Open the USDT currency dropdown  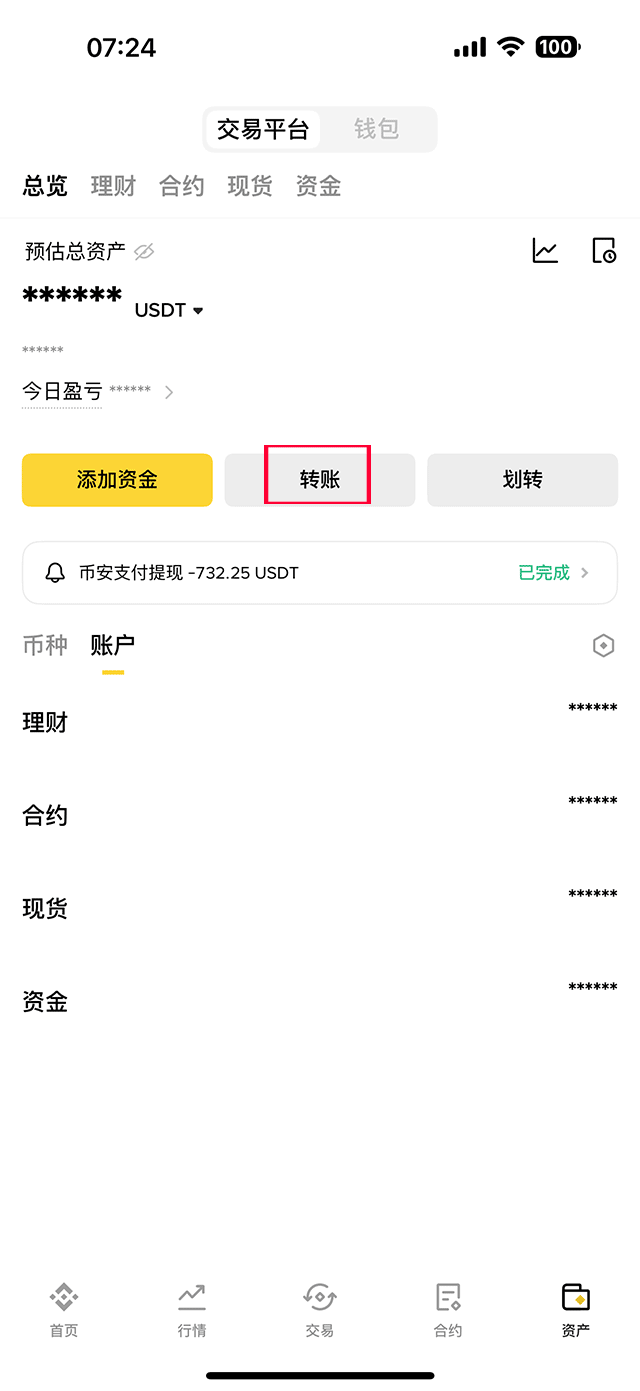(x=169, y=311)
